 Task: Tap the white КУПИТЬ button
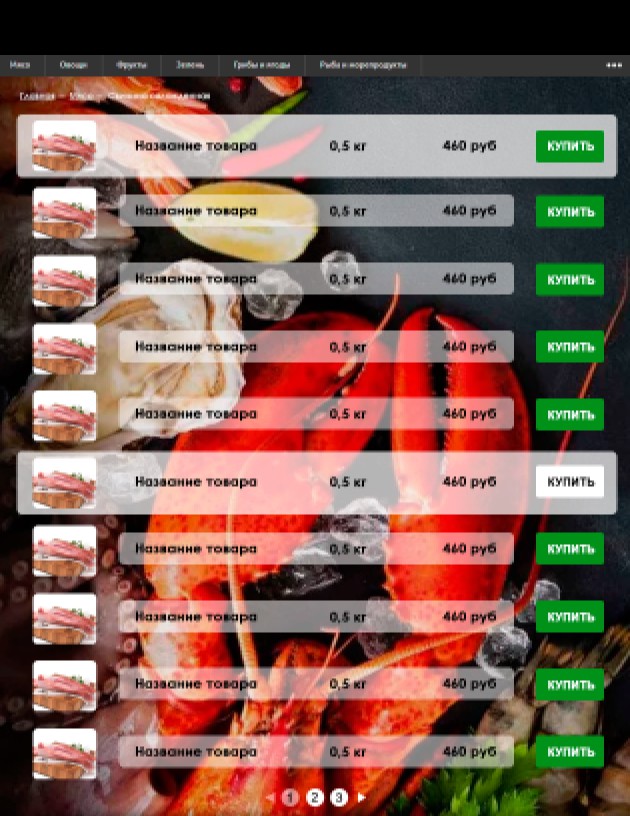[x=570, y=482]
